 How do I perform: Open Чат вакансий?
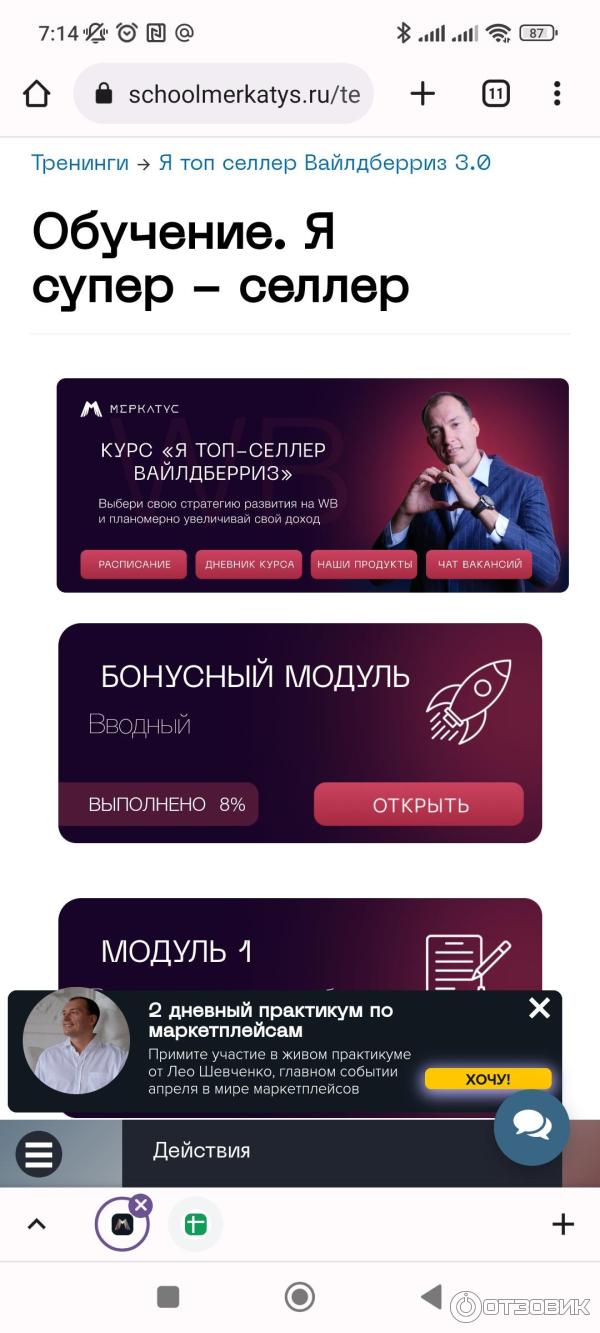click(x=479, y=564)
